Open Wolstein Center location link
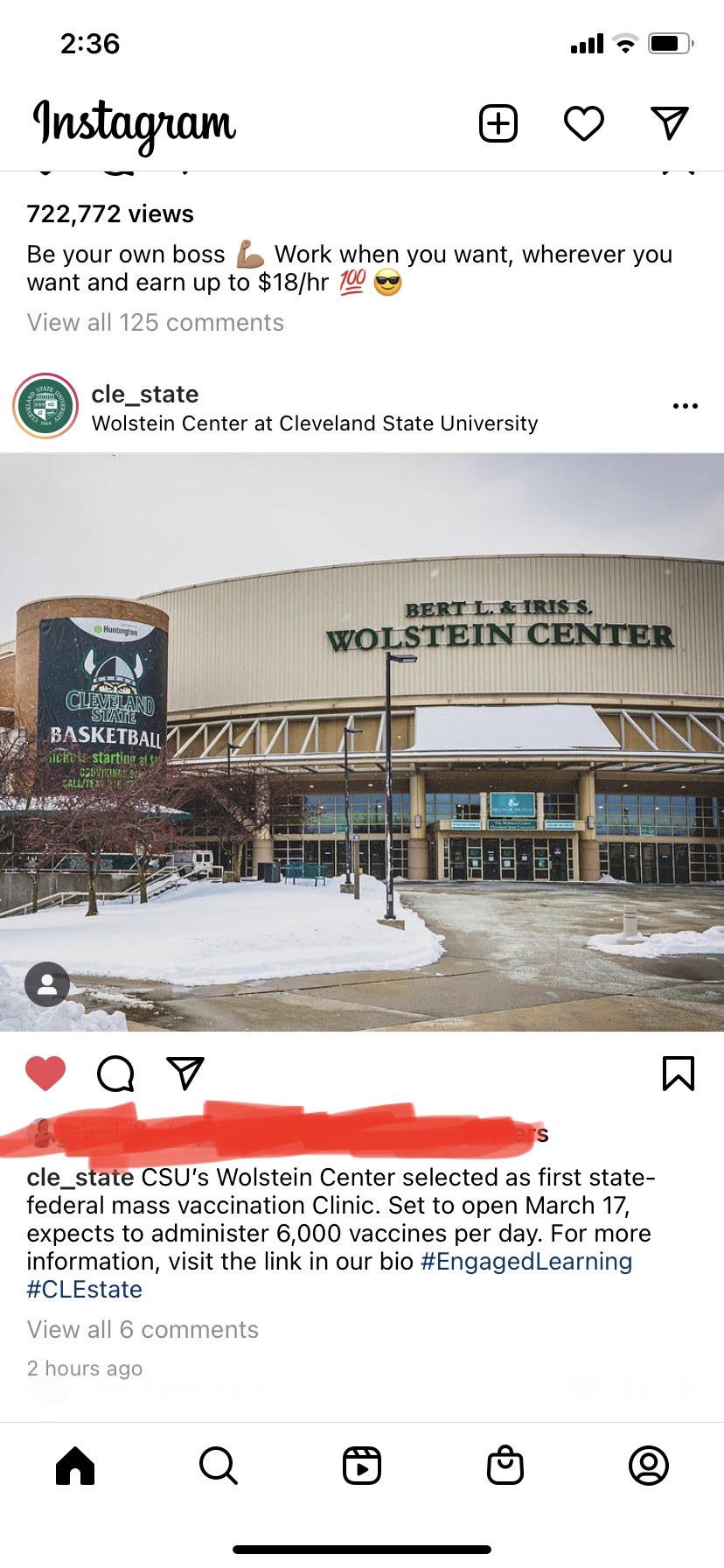Screen dimensions: 724x1568 (315, 423)
